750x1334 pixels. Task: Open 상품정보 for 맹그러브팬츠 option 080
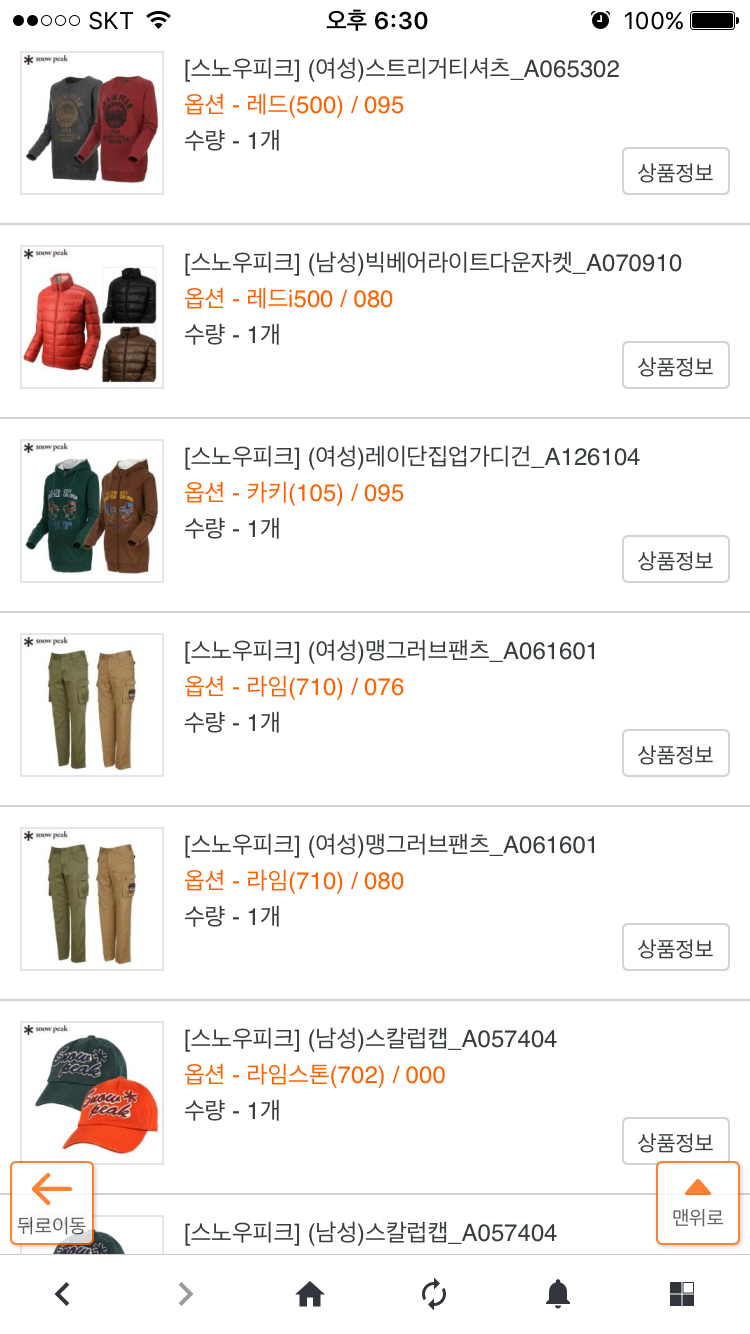(x=675, y=947)
